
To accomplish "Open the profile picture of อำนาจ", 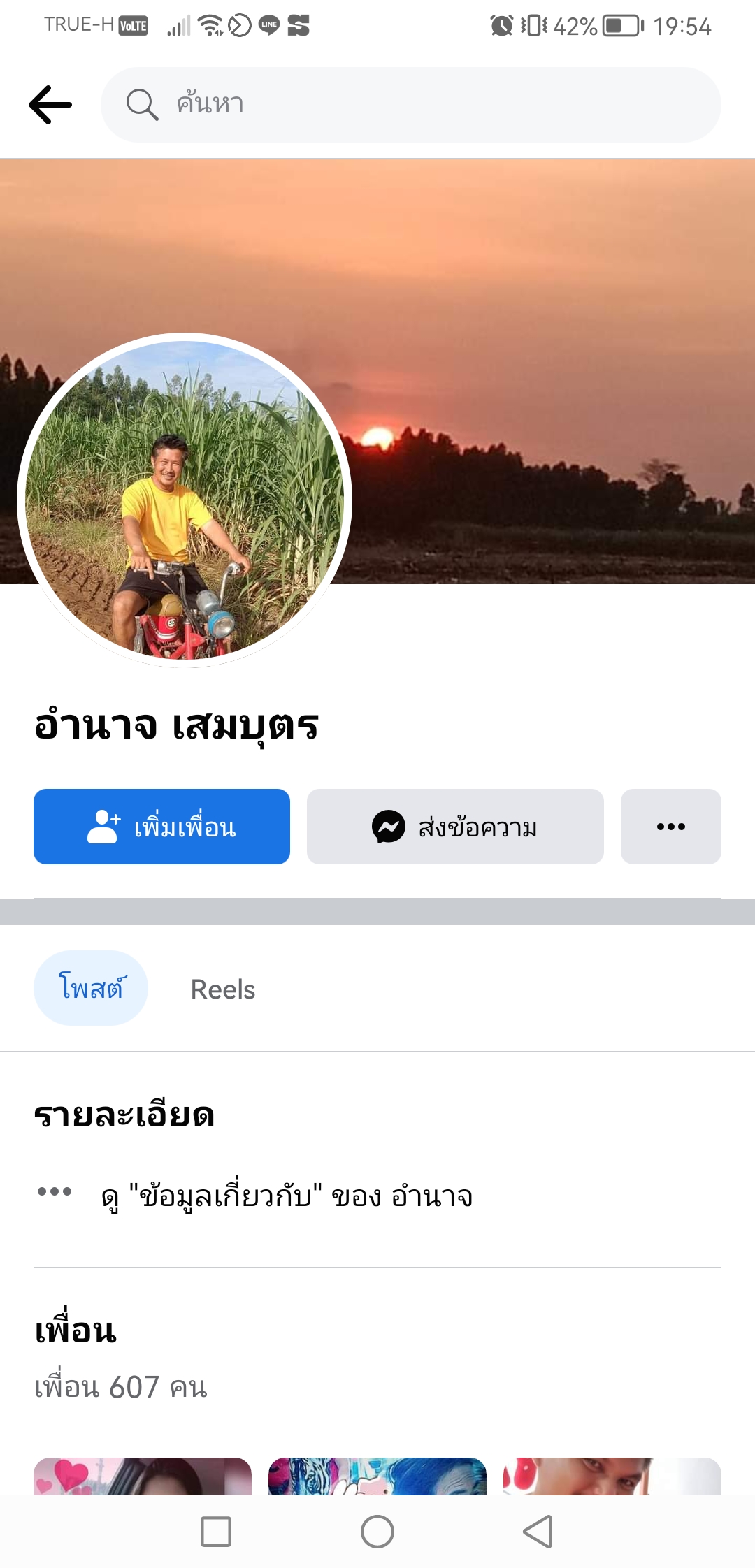I will pos(185,500).
